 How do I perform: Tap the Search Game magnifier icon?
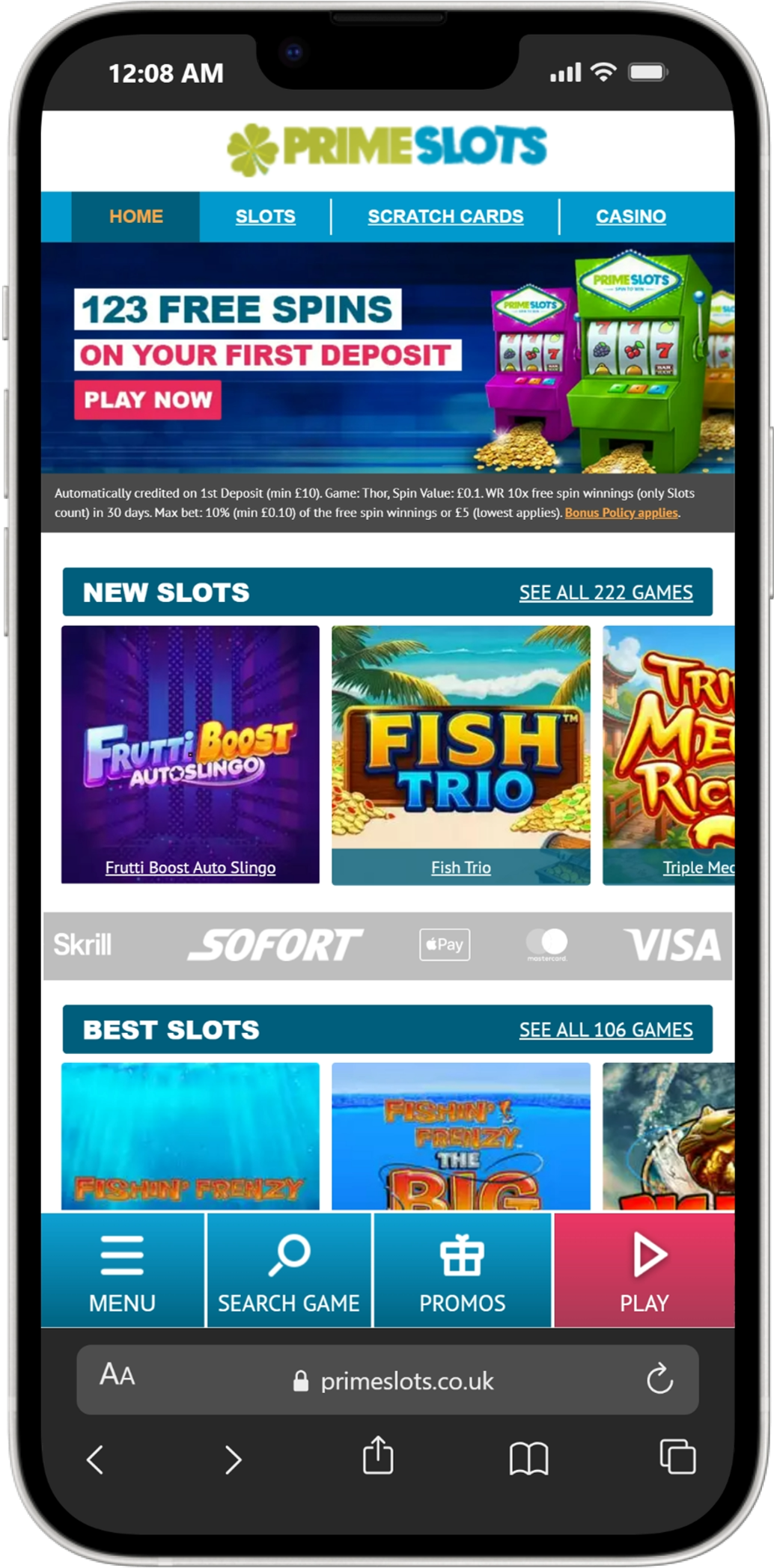pyautogui.click(x=289, y=1255)
